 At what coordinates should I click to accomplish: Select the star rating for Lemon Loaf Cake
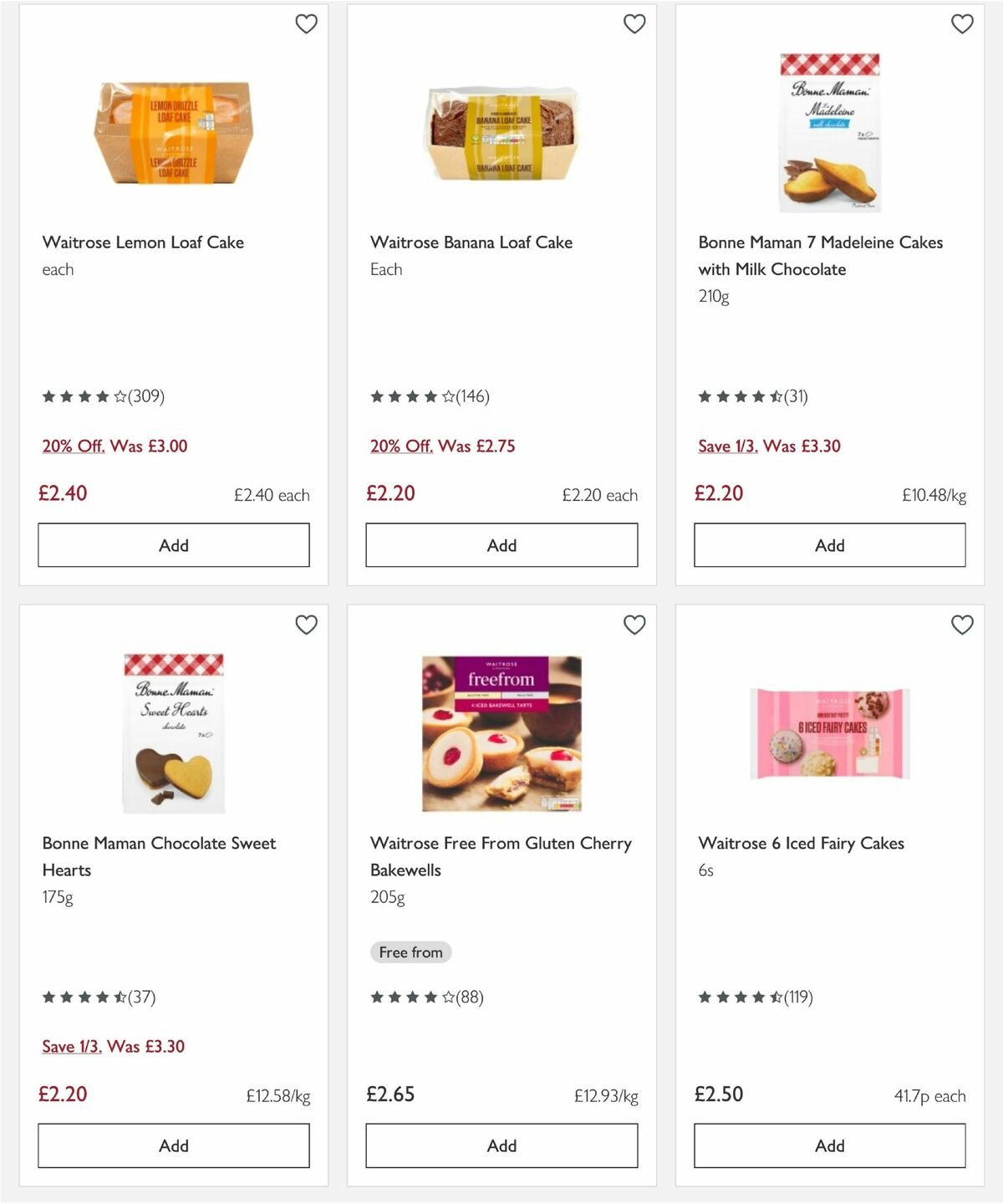[82, 396]
